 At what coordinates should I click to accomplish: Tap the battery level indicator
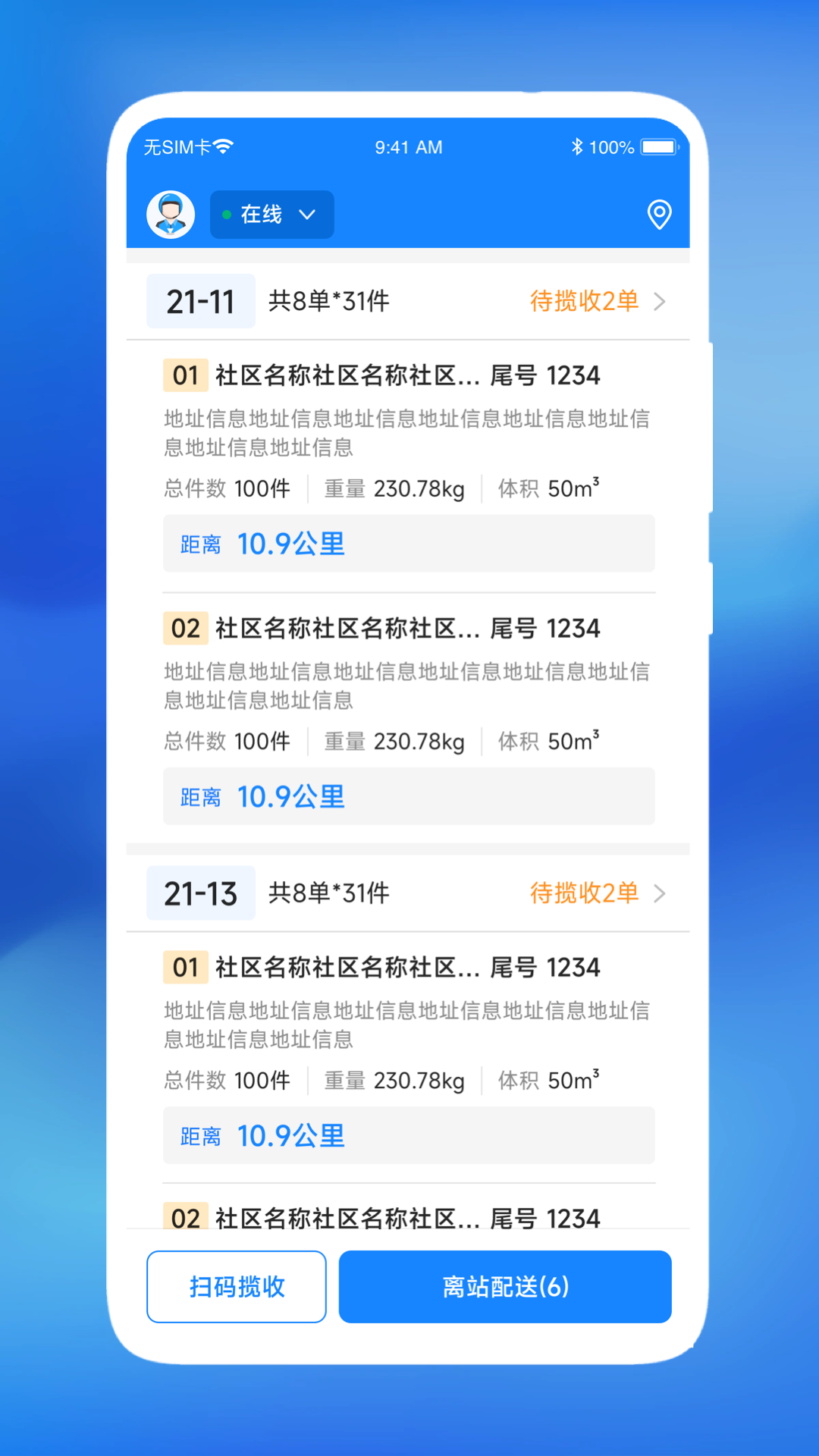(x=657, y=146)
